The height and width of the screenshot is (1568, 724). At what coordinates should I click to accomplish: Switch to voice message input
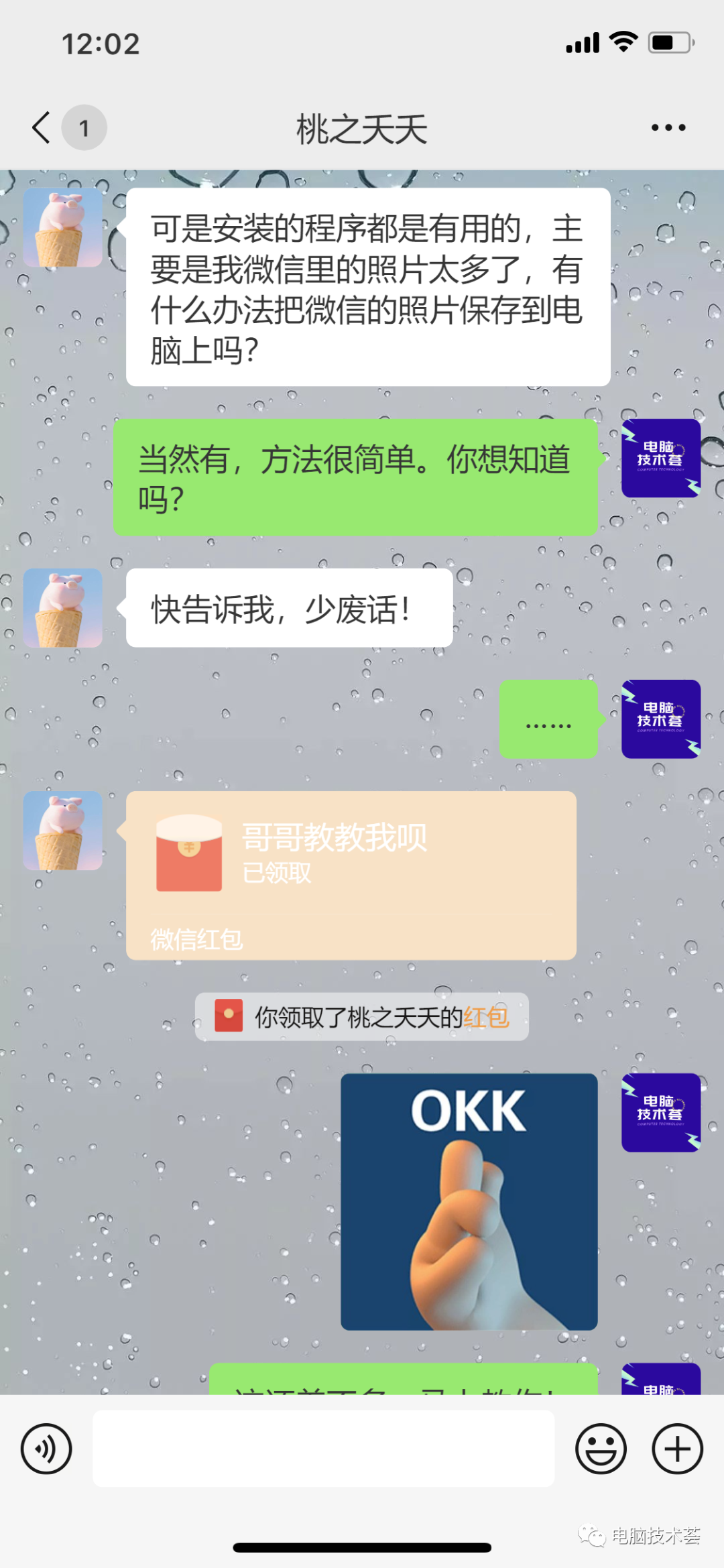[46, 1449]
